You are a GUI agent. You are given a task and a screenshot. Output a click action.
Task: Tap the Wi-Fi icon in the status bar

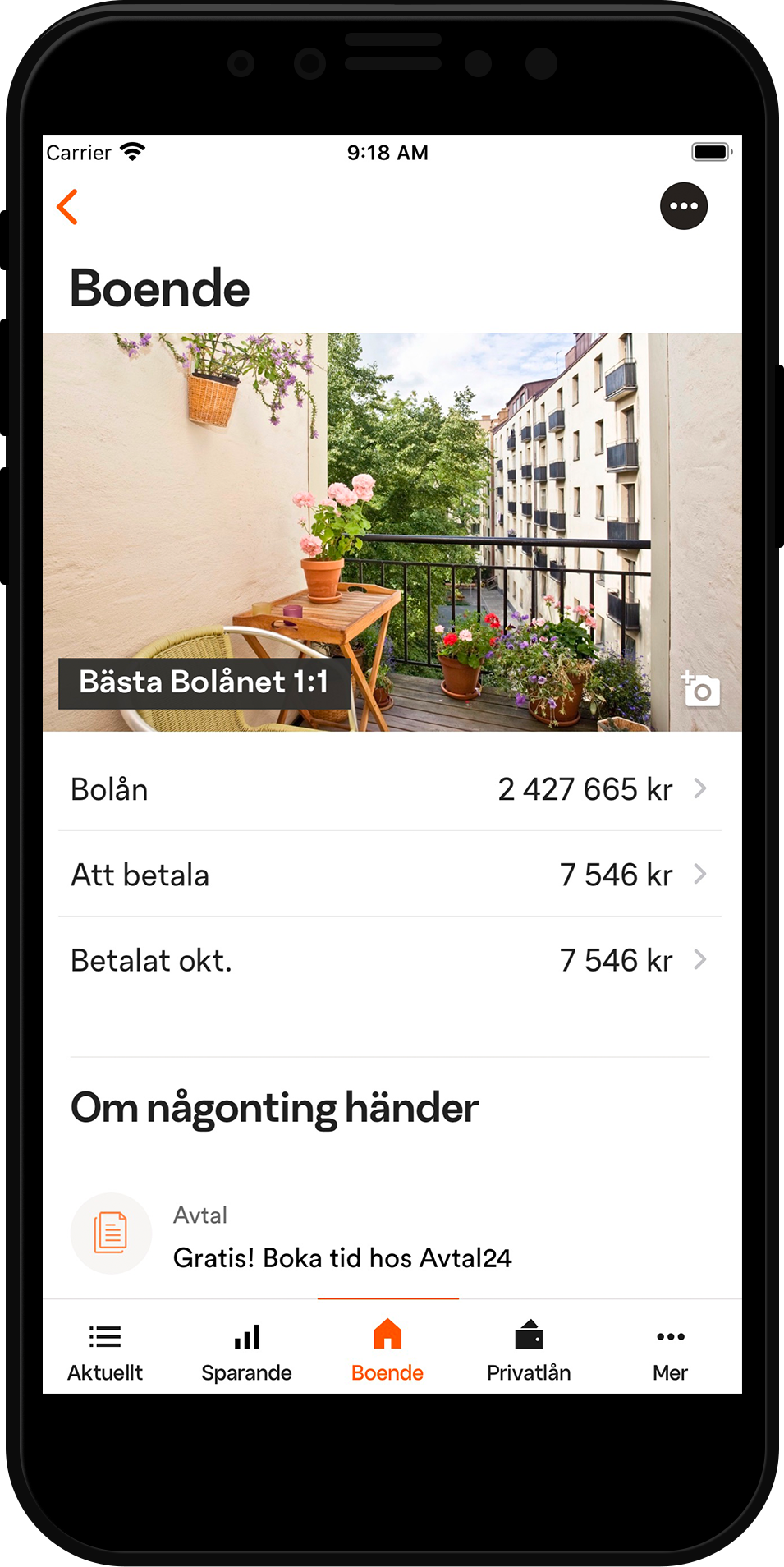coord(134,150)
